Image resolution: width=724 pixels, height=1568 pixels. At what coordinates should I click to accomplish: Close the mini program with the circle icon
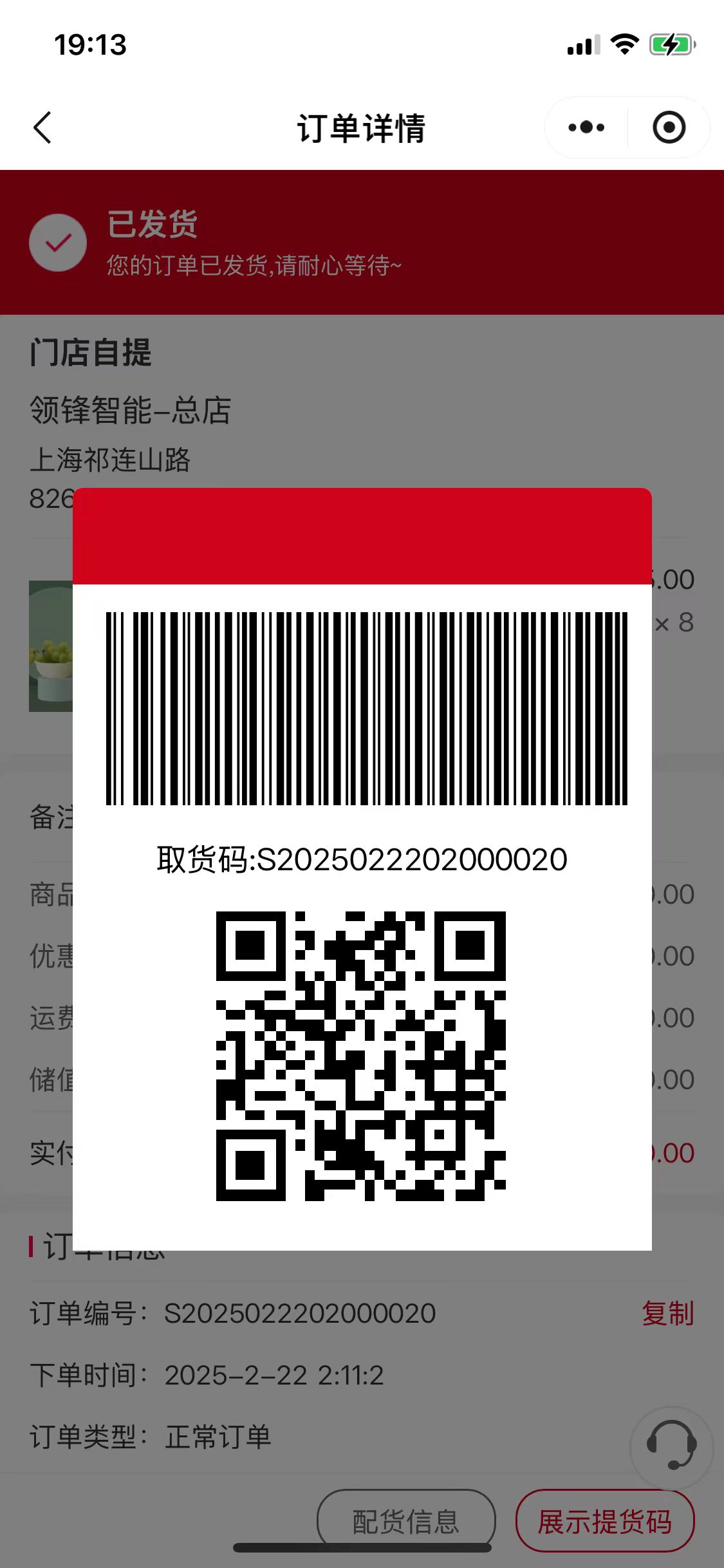(x=669, y=127)
